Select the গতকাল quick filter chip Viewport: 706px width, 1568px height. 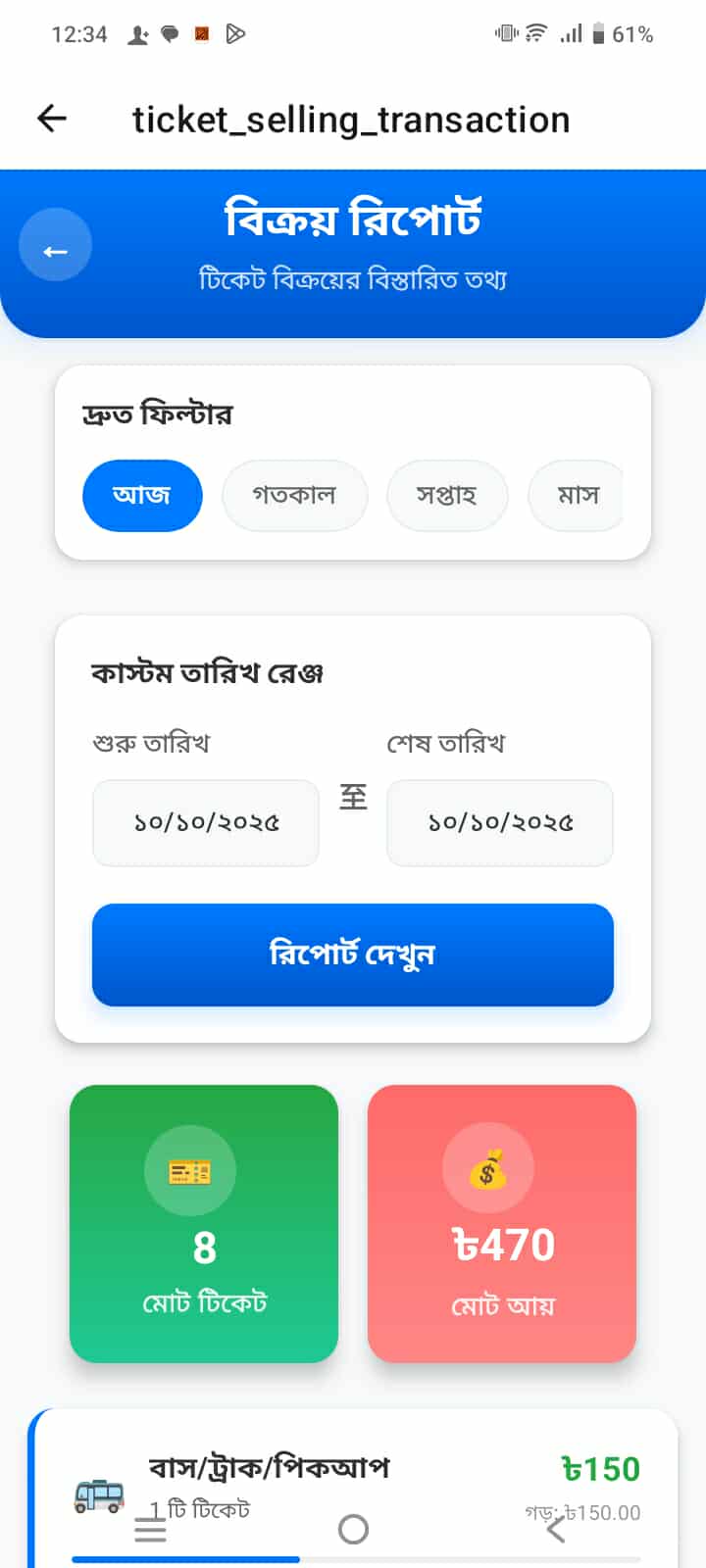coord(295,496)
